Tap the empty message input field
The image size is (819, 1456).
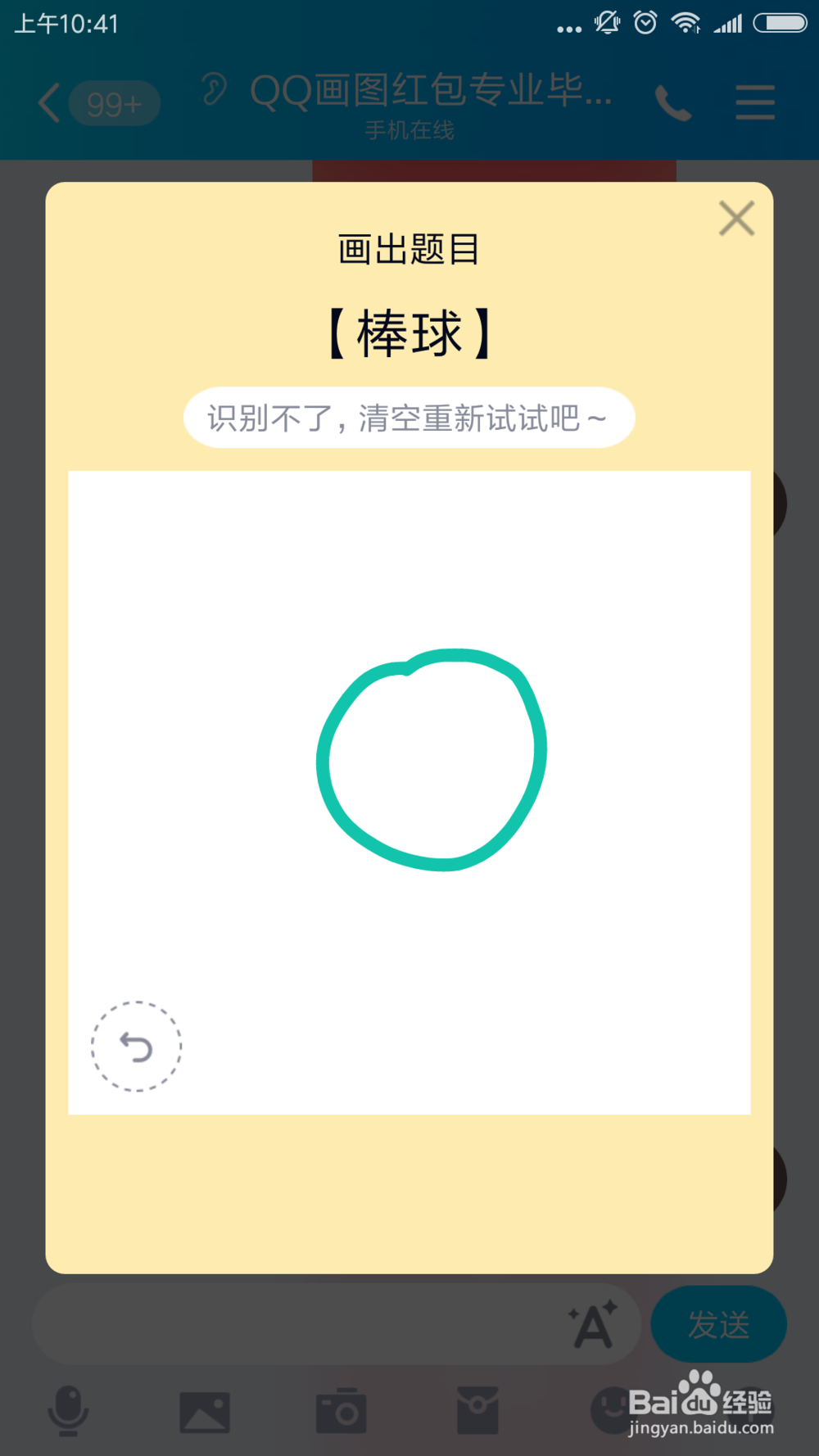click(328, 1323)
